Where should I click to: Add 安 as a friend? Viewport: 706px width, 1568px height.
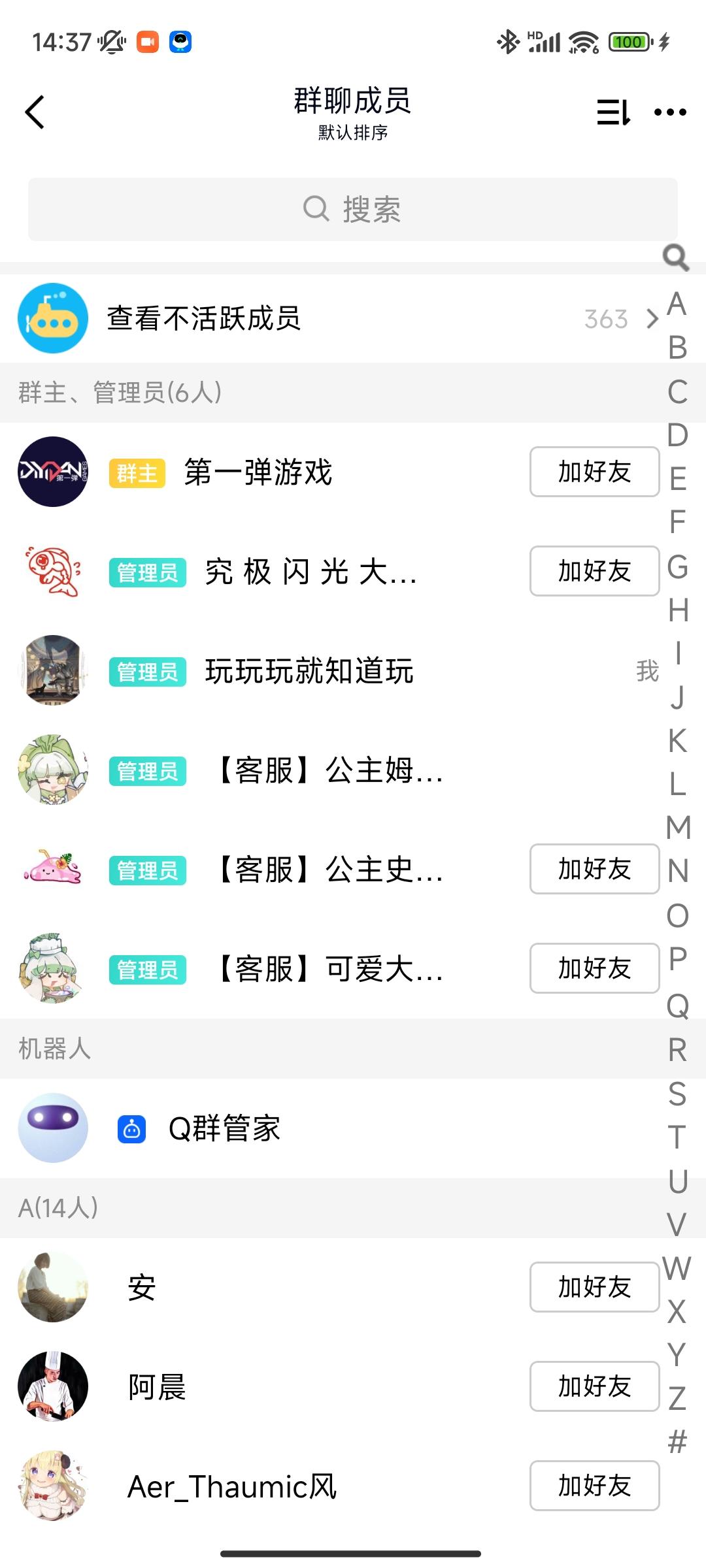[594, 1287]
